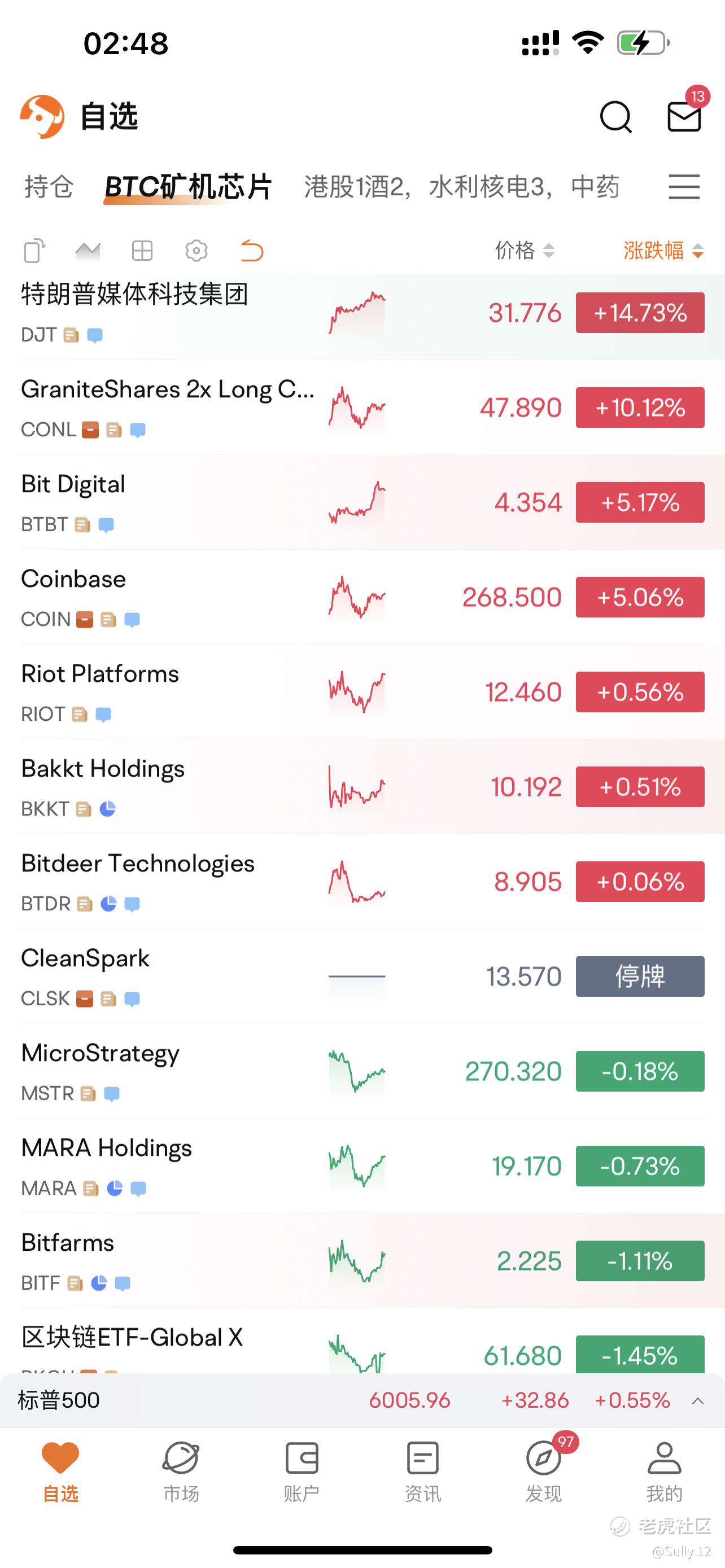Image resolution: width=725 pixels, height=1568 pixels.
Task: Sort list by 价格
Action: (x=524, y=250)
